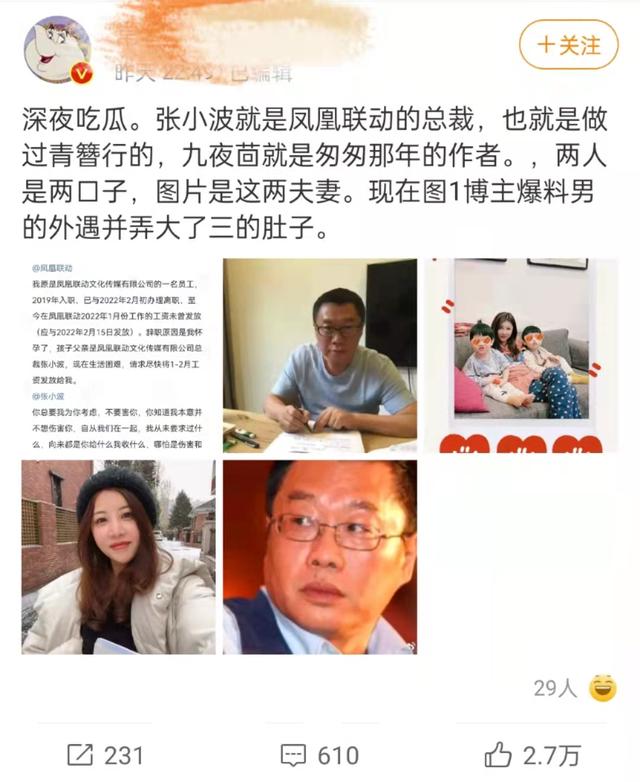
Task: Repost this post with 231 shares
Action: pyautogui.click(x=104, y=753)
